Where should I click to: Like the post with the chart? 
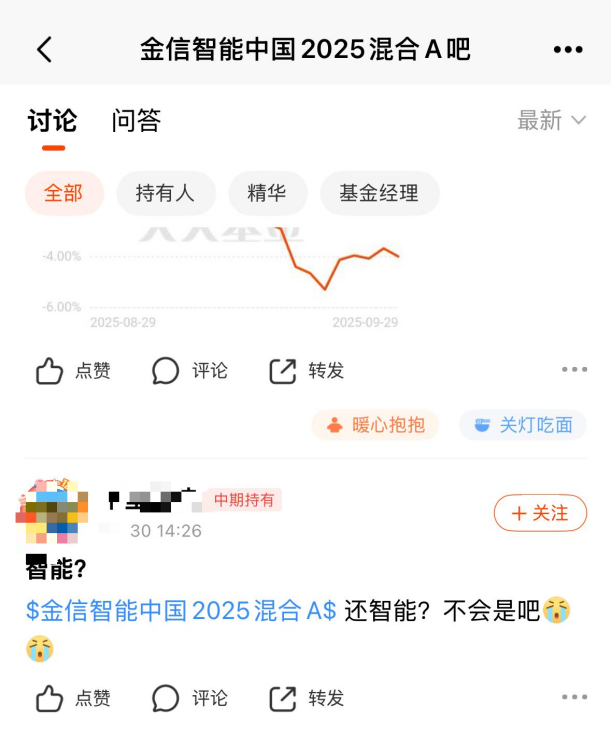pos(73,371)
